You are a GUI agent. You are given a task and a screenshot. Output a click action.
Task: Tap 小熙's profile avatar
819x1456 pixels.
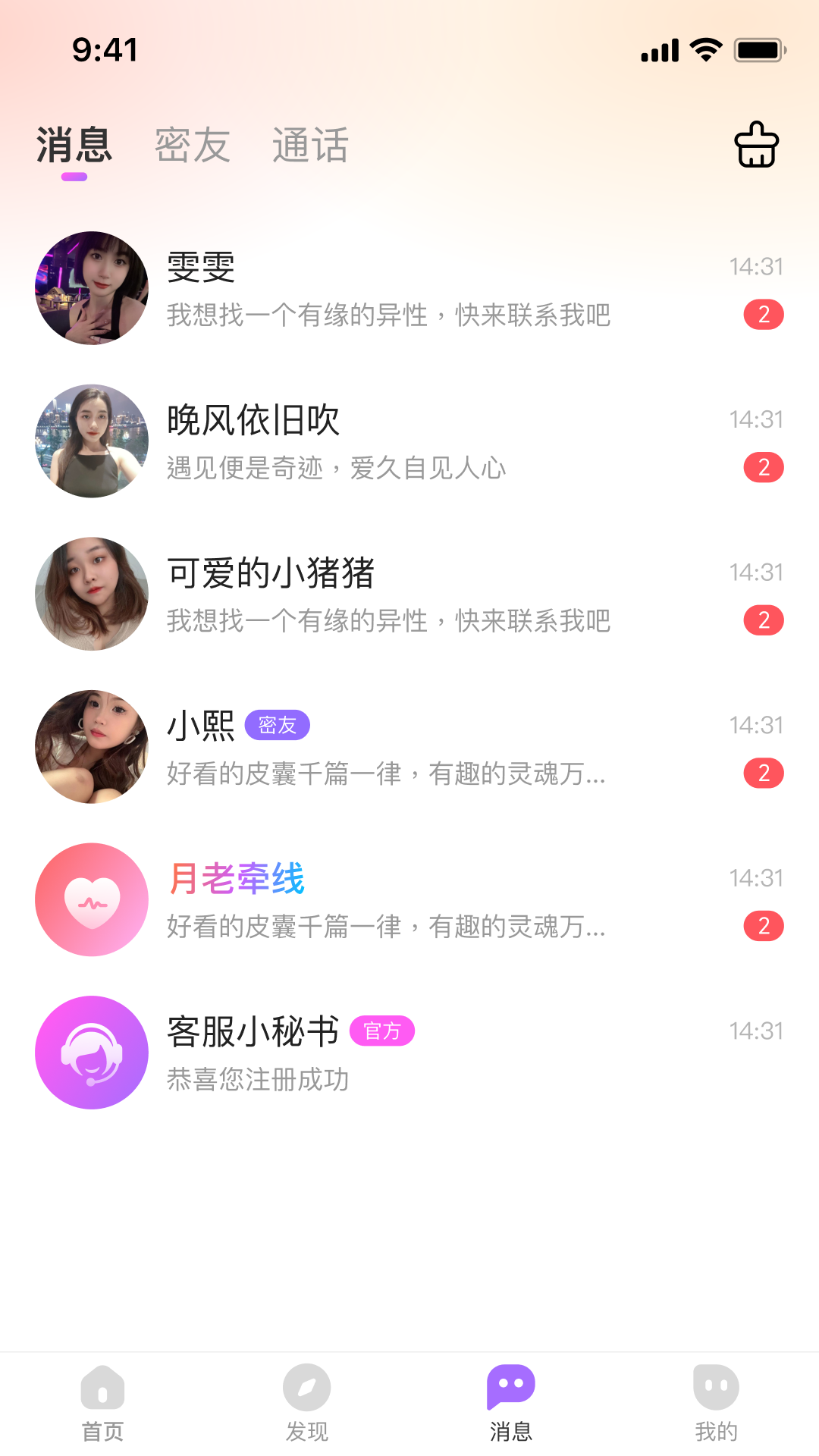pyautogui.click(x=91, y=747)
